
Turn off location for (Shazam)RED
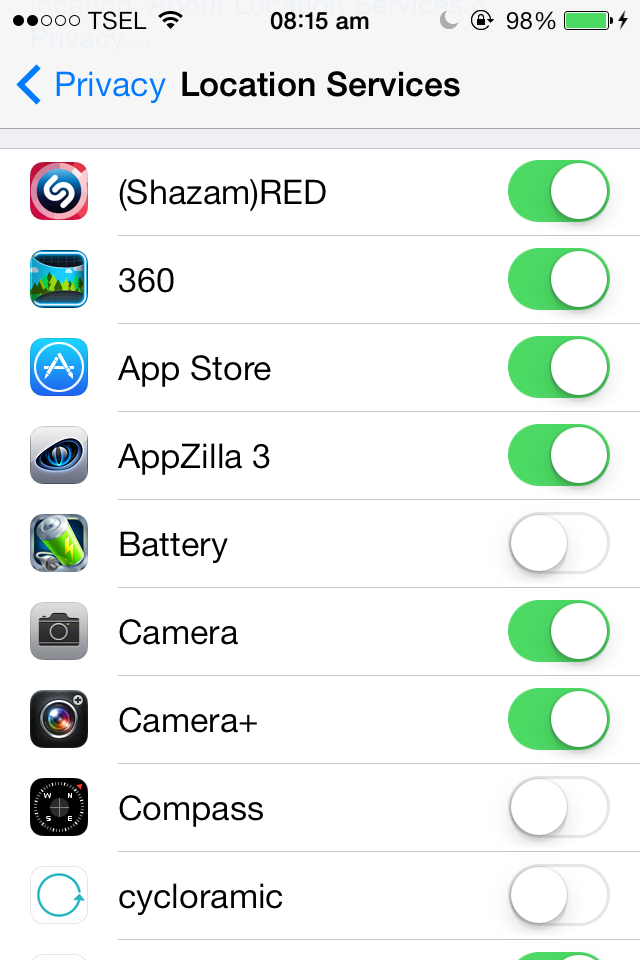[559, 192]
